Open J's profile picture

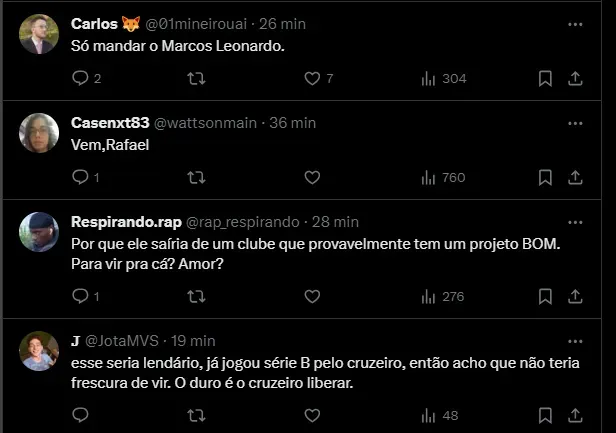tap(39, 350)
